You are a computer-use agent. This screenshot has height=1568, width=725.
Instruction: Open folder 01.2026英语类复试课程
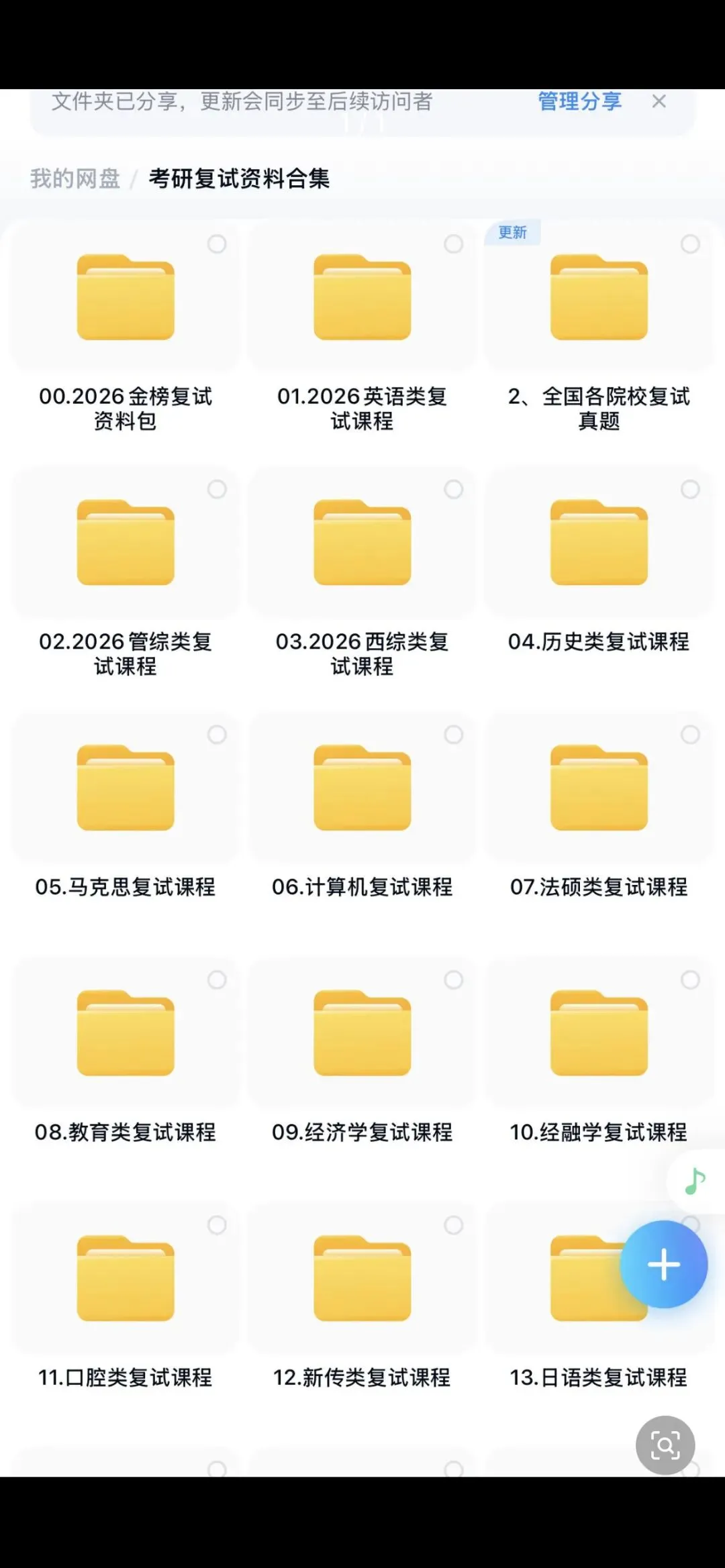click(362, 298)
